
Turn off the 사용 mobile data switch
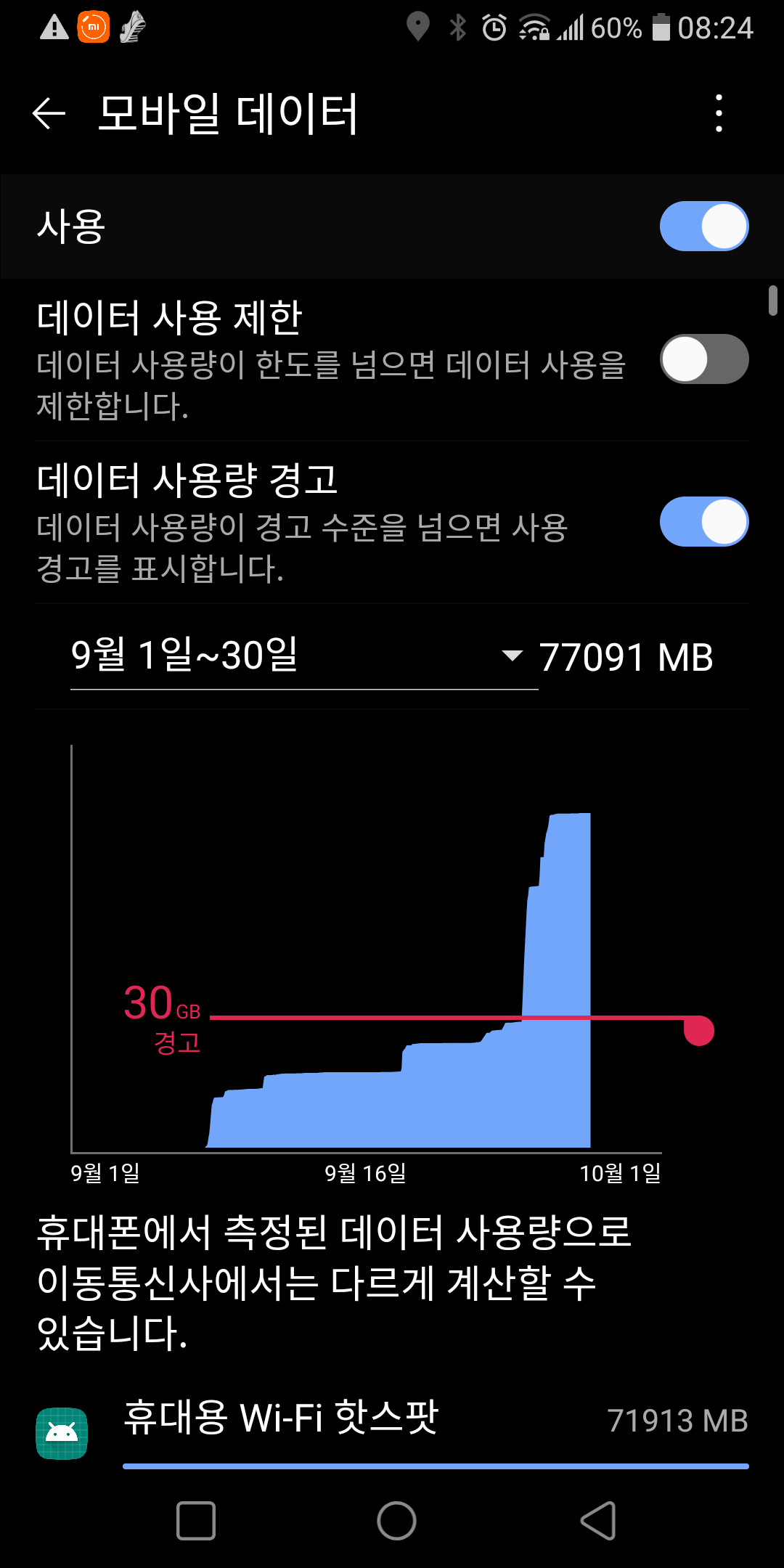(x=703, y=226)
